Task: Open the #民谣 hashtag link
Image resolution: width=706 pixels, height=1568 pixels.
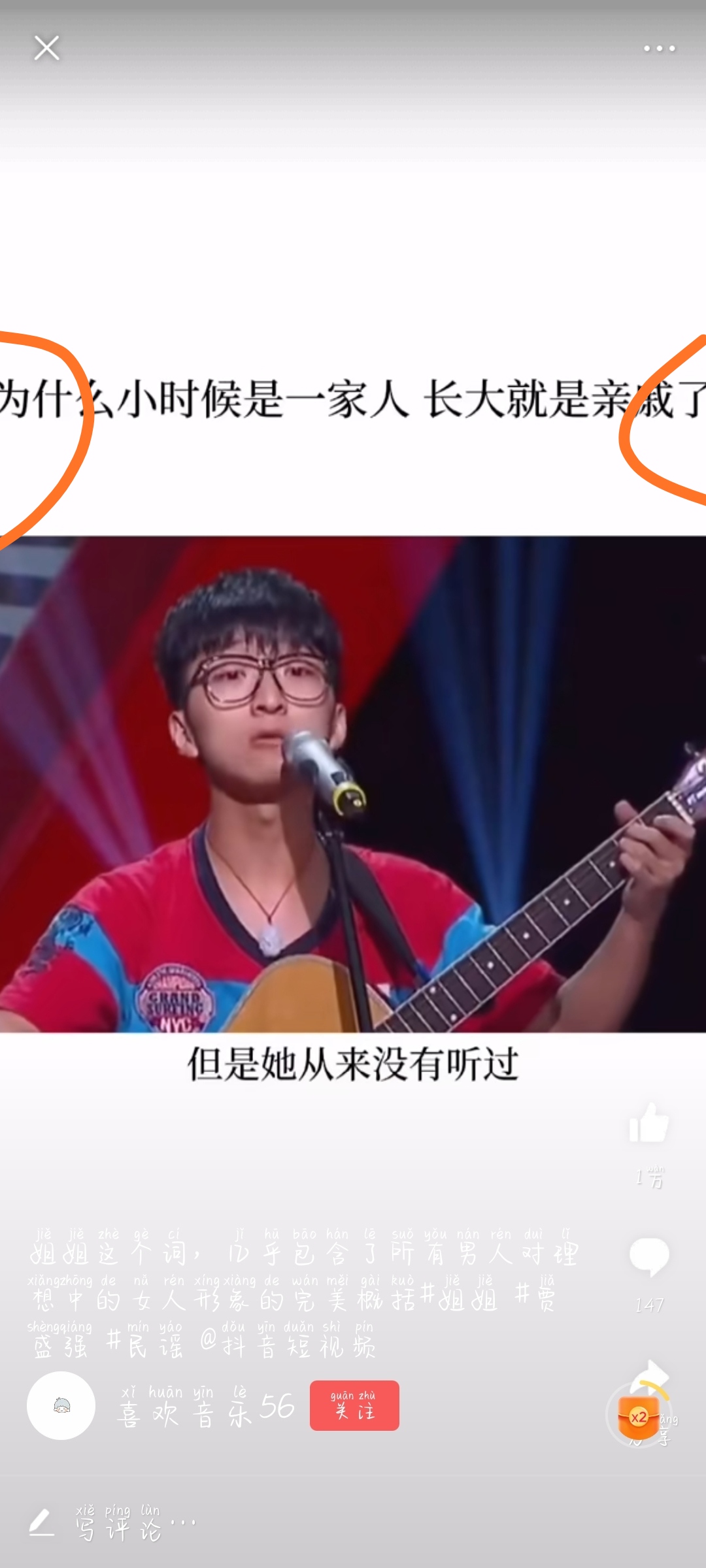Action: 145,1344
